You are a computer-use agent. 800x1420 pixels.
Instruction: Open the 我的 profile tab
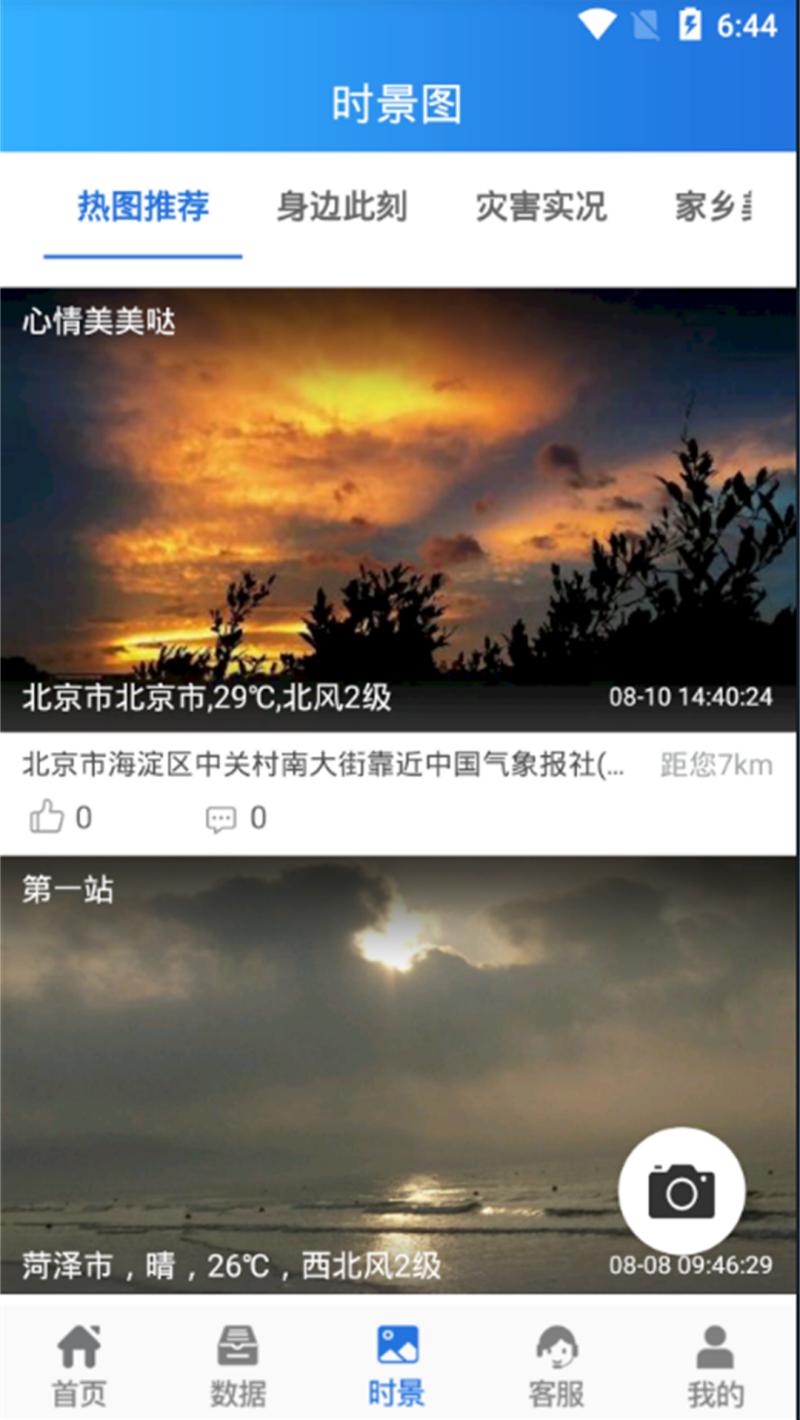715,1365
